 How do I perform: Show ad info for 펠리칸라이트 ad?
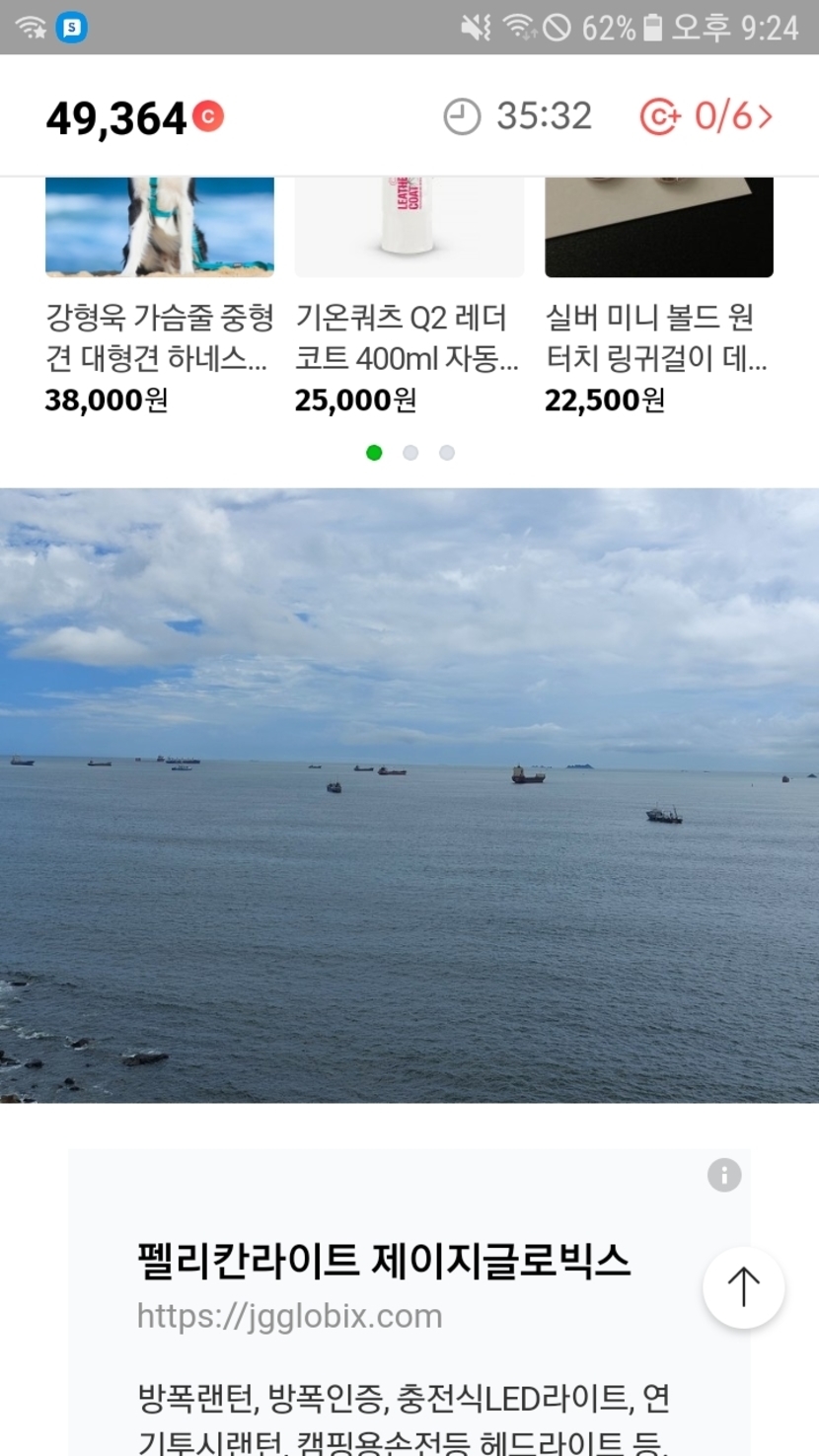(x=724, y=1175)
